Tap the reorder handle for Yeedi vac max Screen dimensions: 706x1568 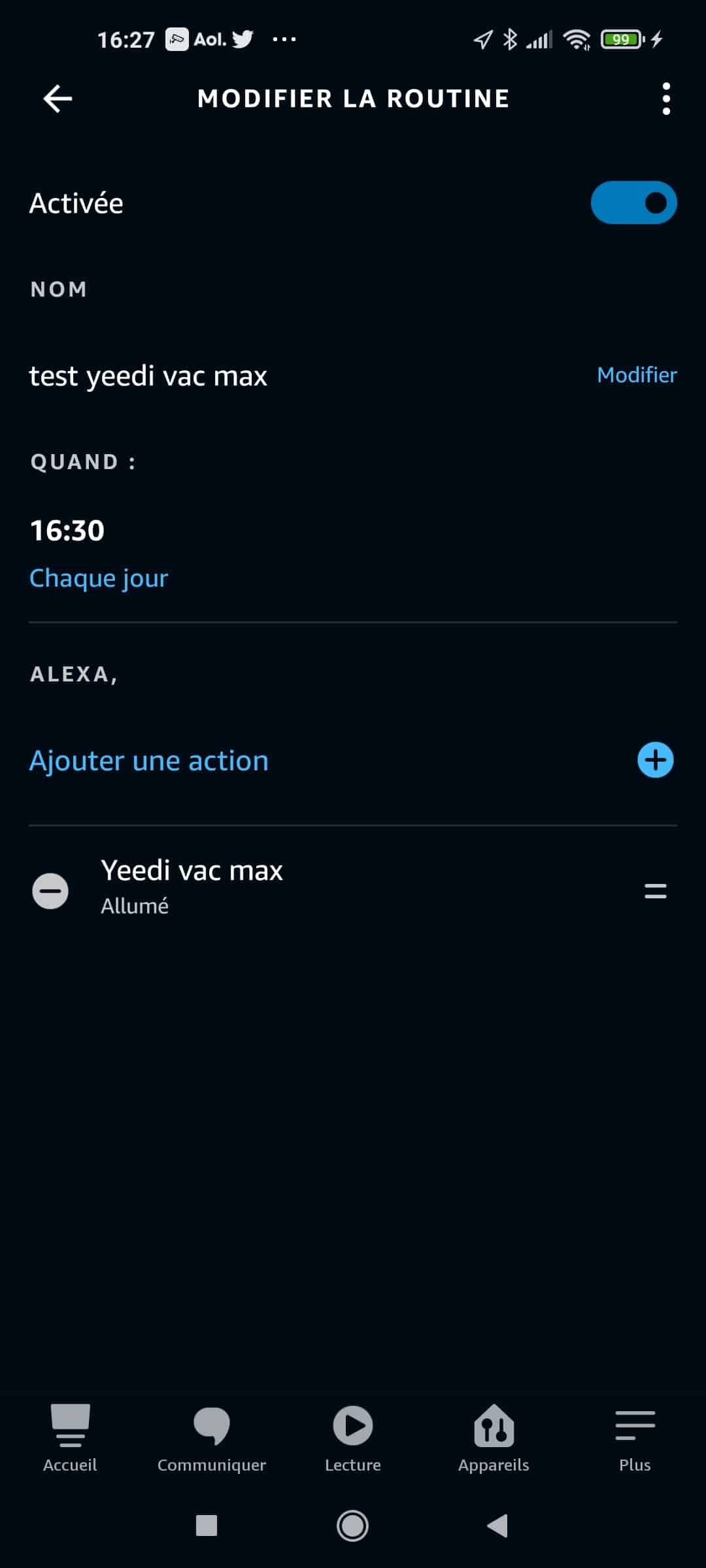(655, 891)
